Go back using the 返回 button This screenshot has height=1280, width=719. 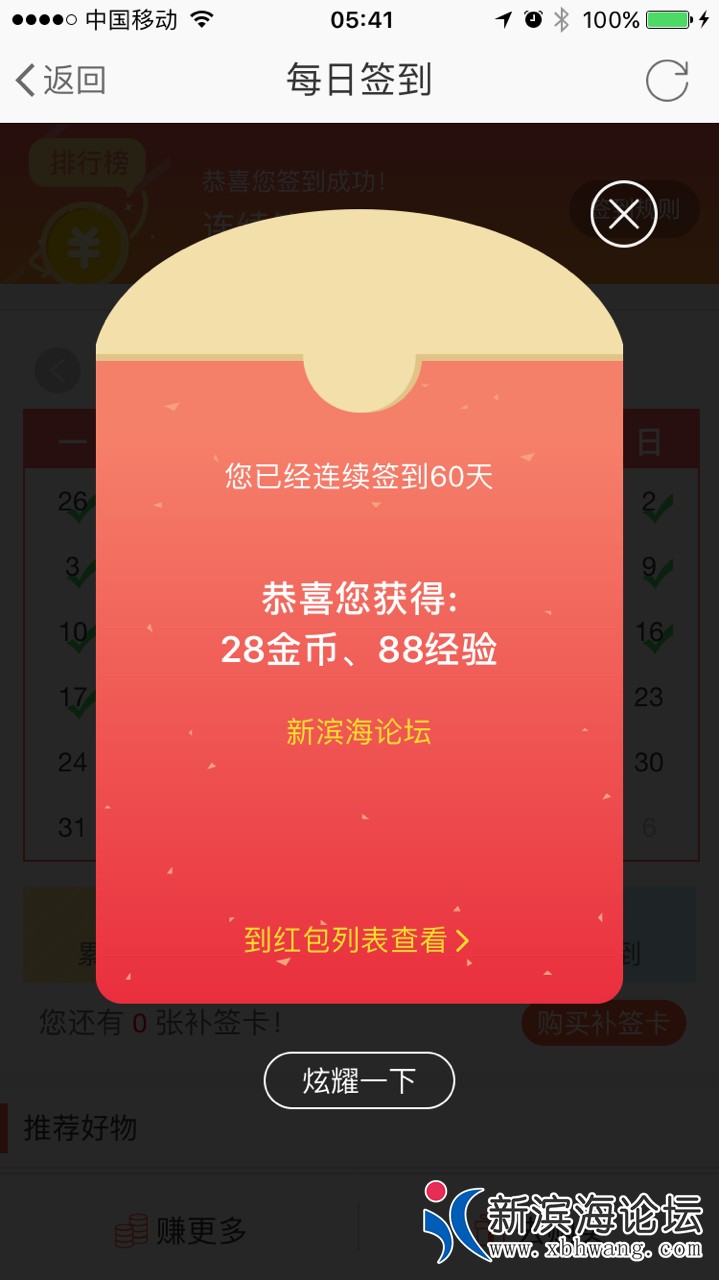click(60, 80)
